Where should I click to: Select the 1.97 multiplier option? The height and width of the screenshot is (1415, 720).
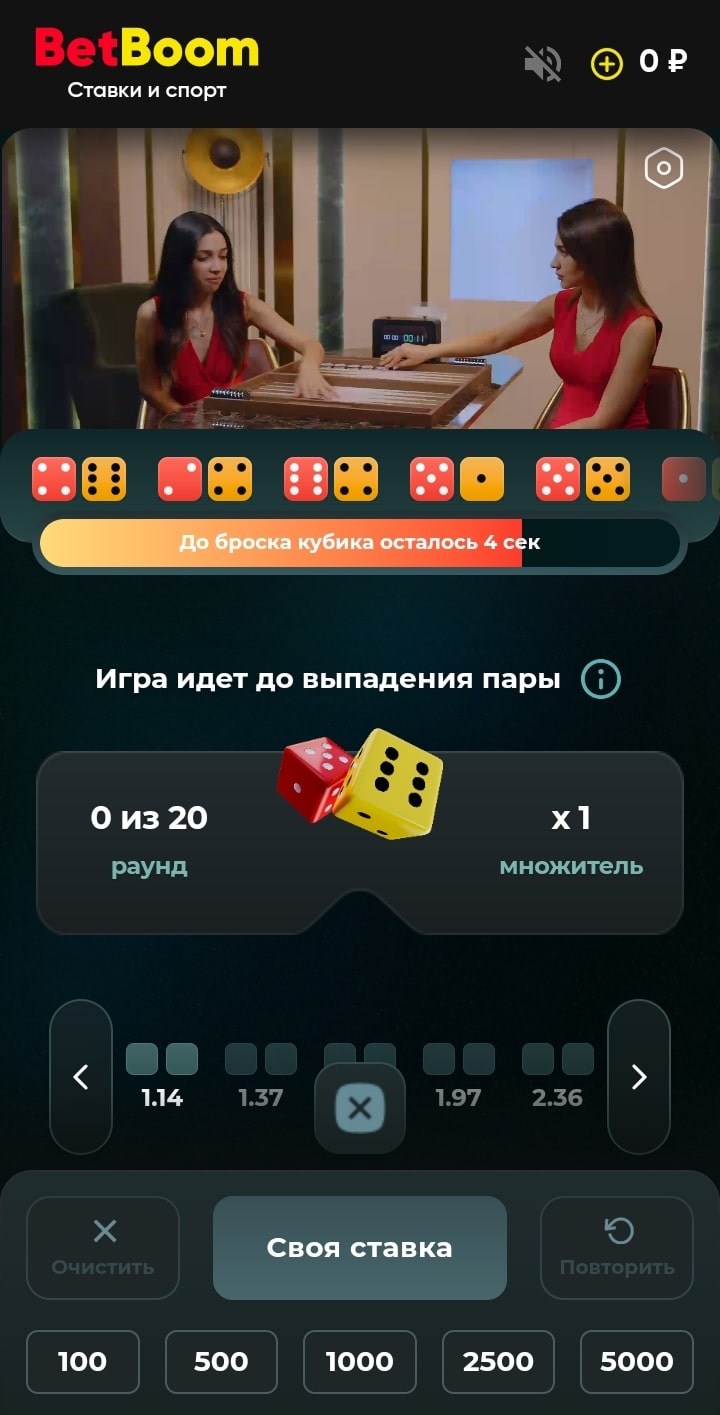[x=459, y=1077]
